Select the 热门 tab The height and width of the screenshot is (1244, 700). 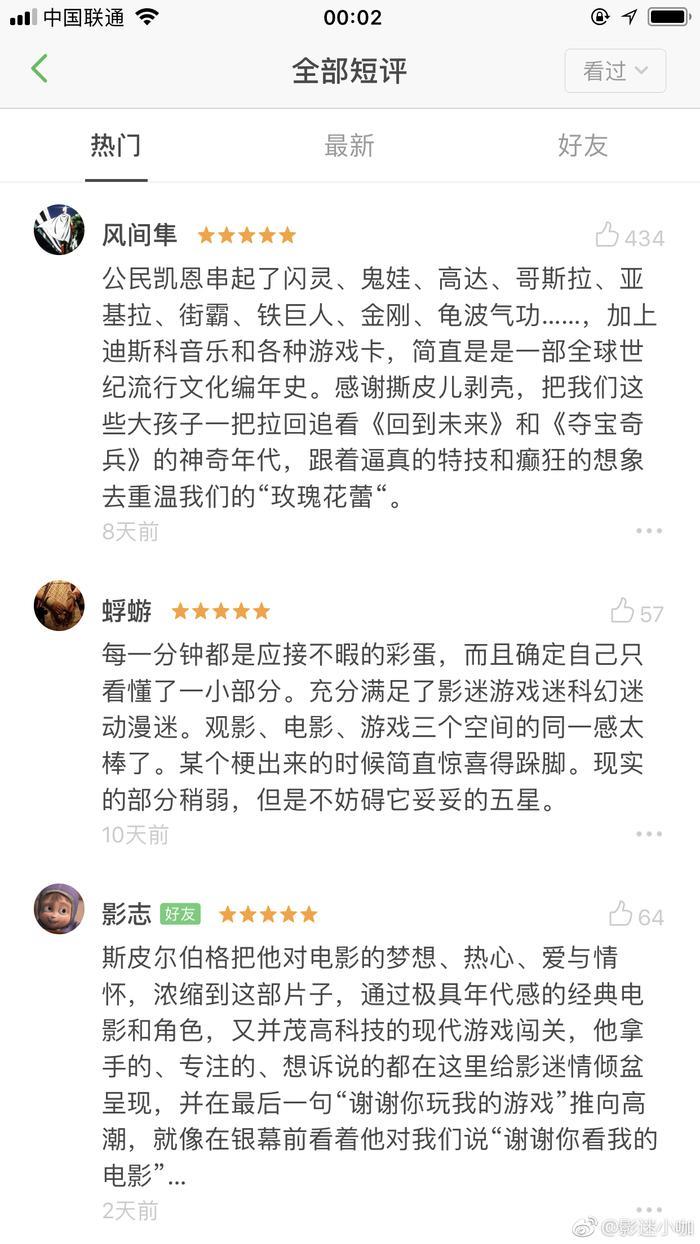pos(116,146)
